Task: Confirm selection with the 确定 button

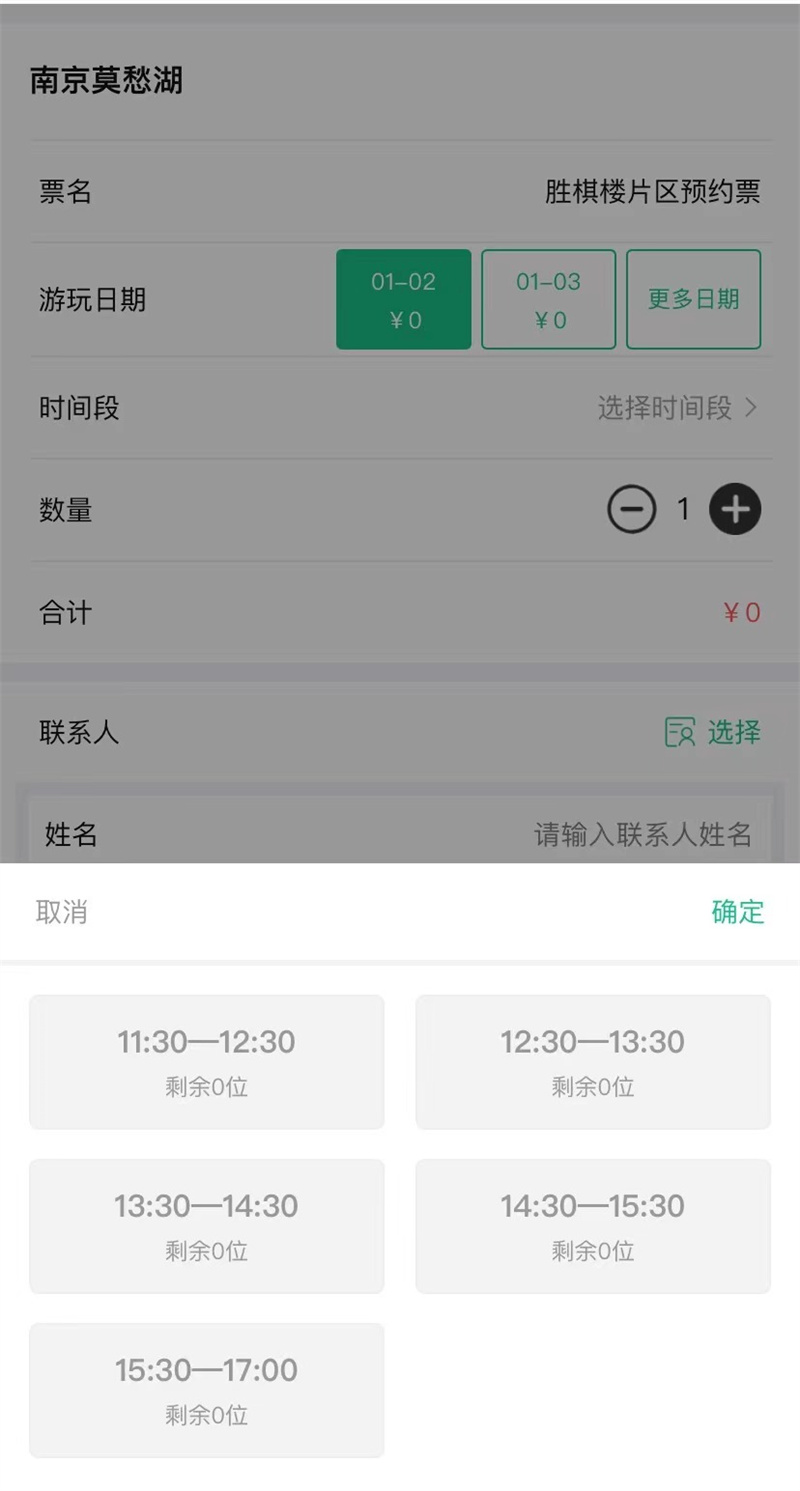Action: pyautogui.click(x=737, y=913)
